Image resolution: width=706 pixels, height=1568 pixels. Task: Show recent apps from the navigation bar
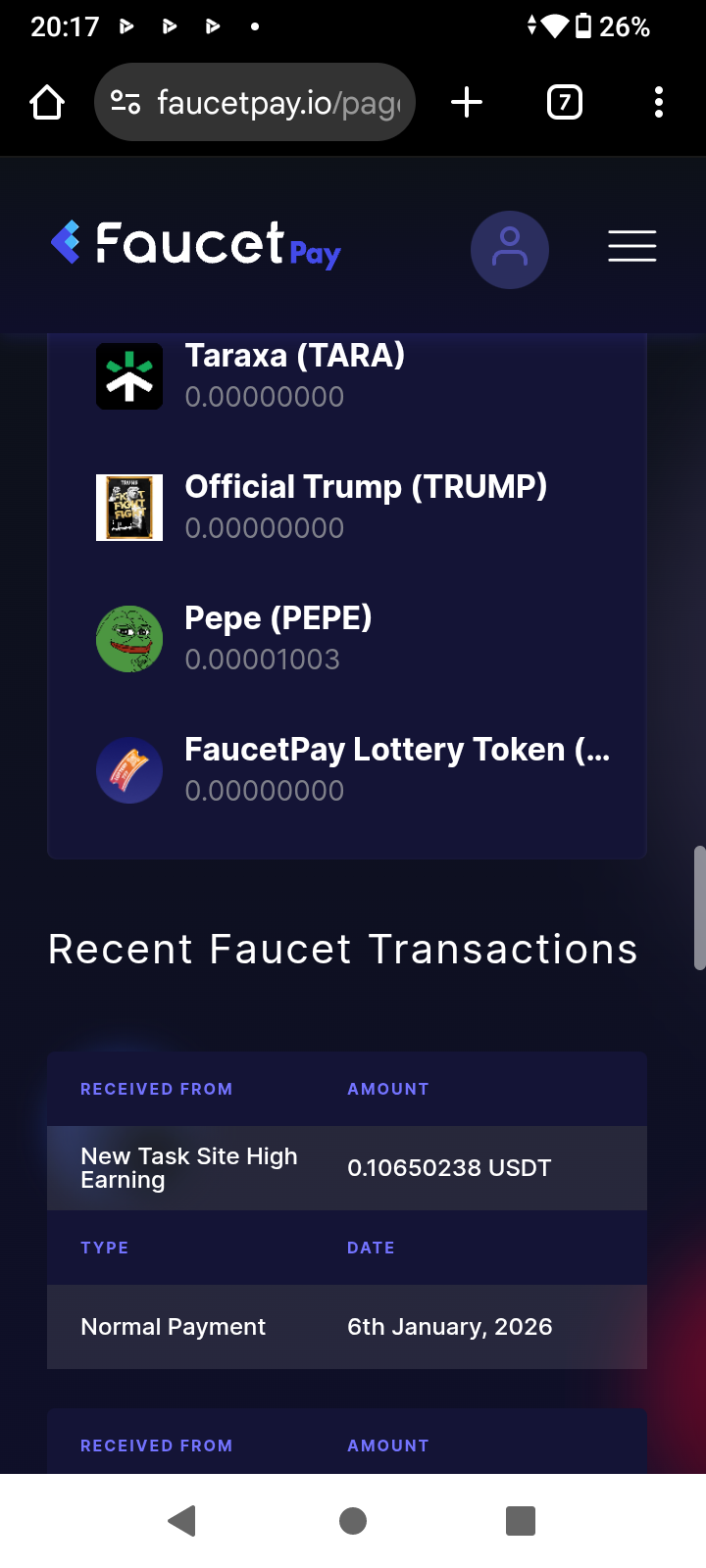point(521,1521)
